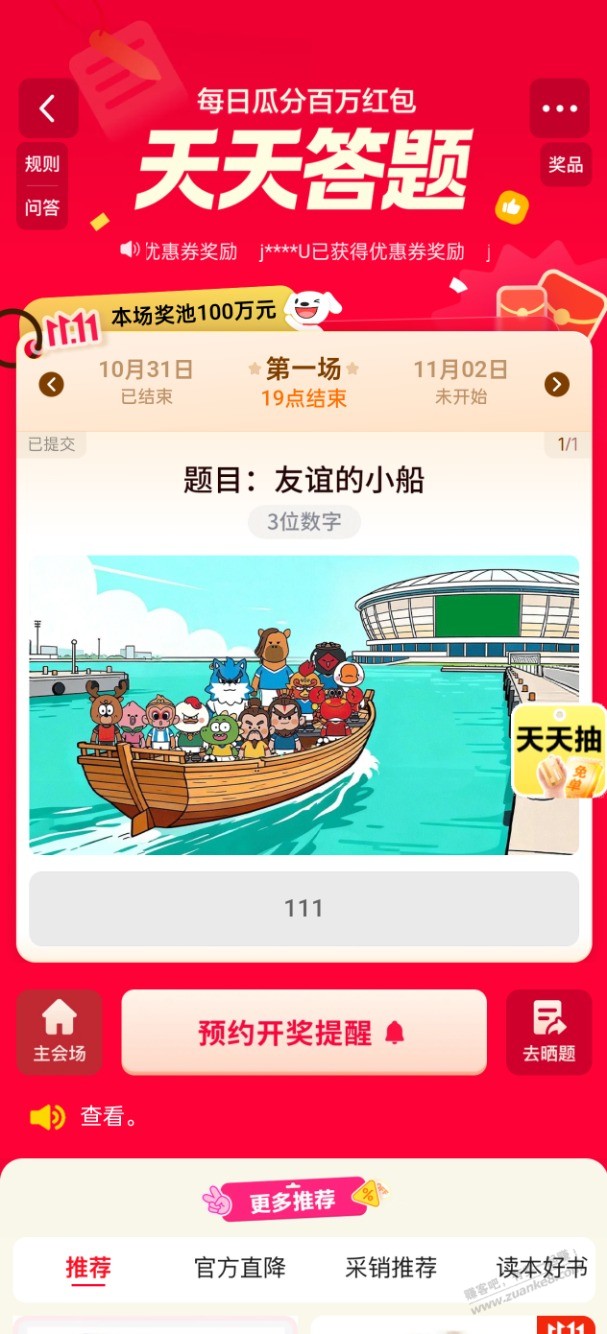Go to next session with right arrow

point(557,384)
